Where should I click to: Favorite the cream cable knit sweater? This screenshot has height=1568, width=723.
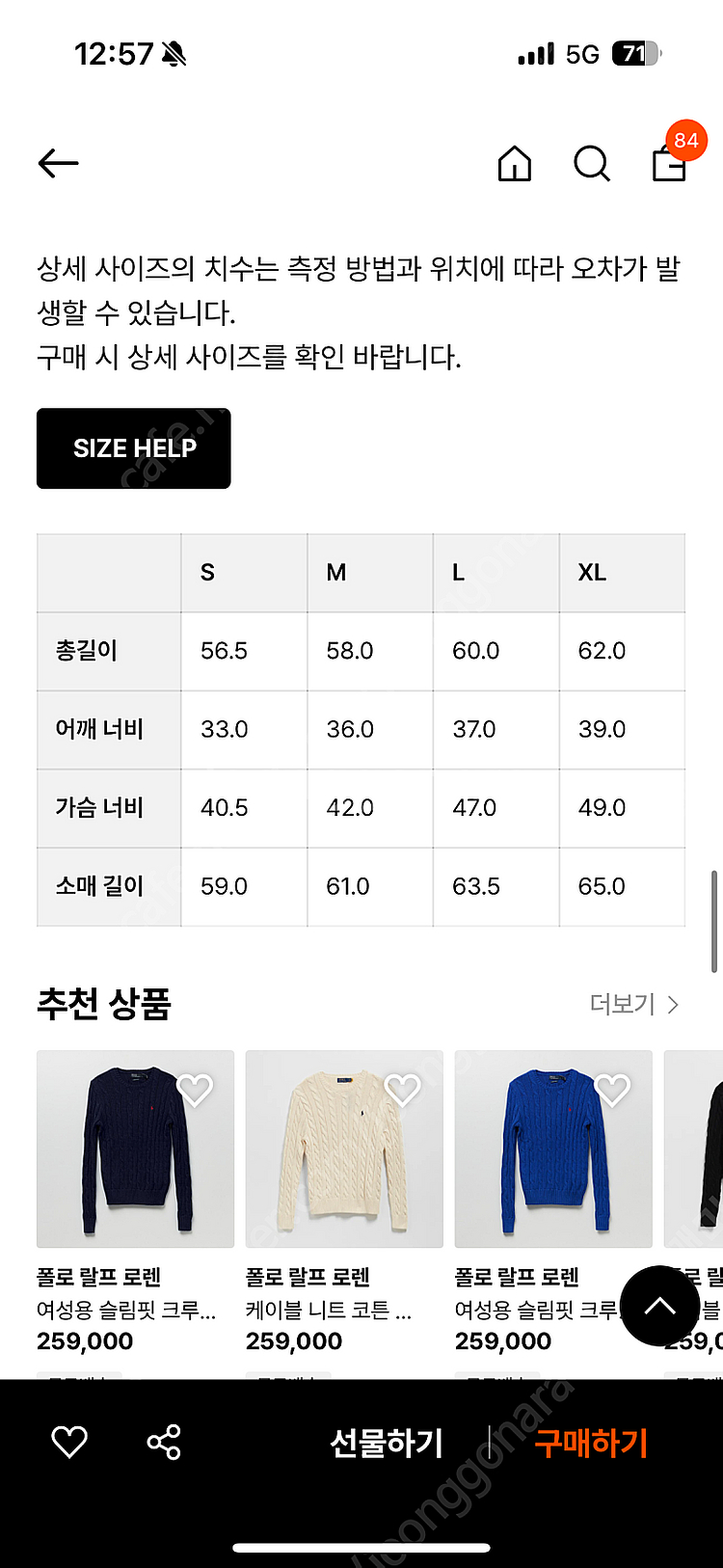(405, 1088)
